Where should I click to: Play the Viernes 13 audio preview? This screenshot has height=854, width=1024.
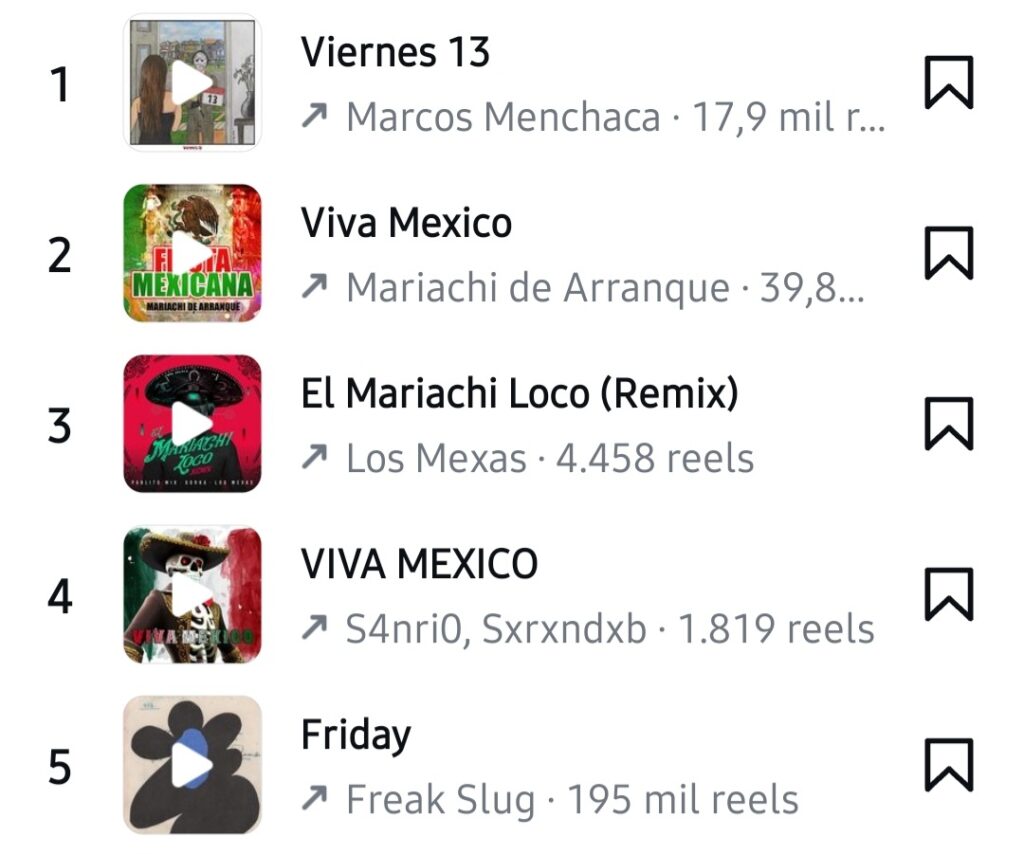(x=192, y=83)
